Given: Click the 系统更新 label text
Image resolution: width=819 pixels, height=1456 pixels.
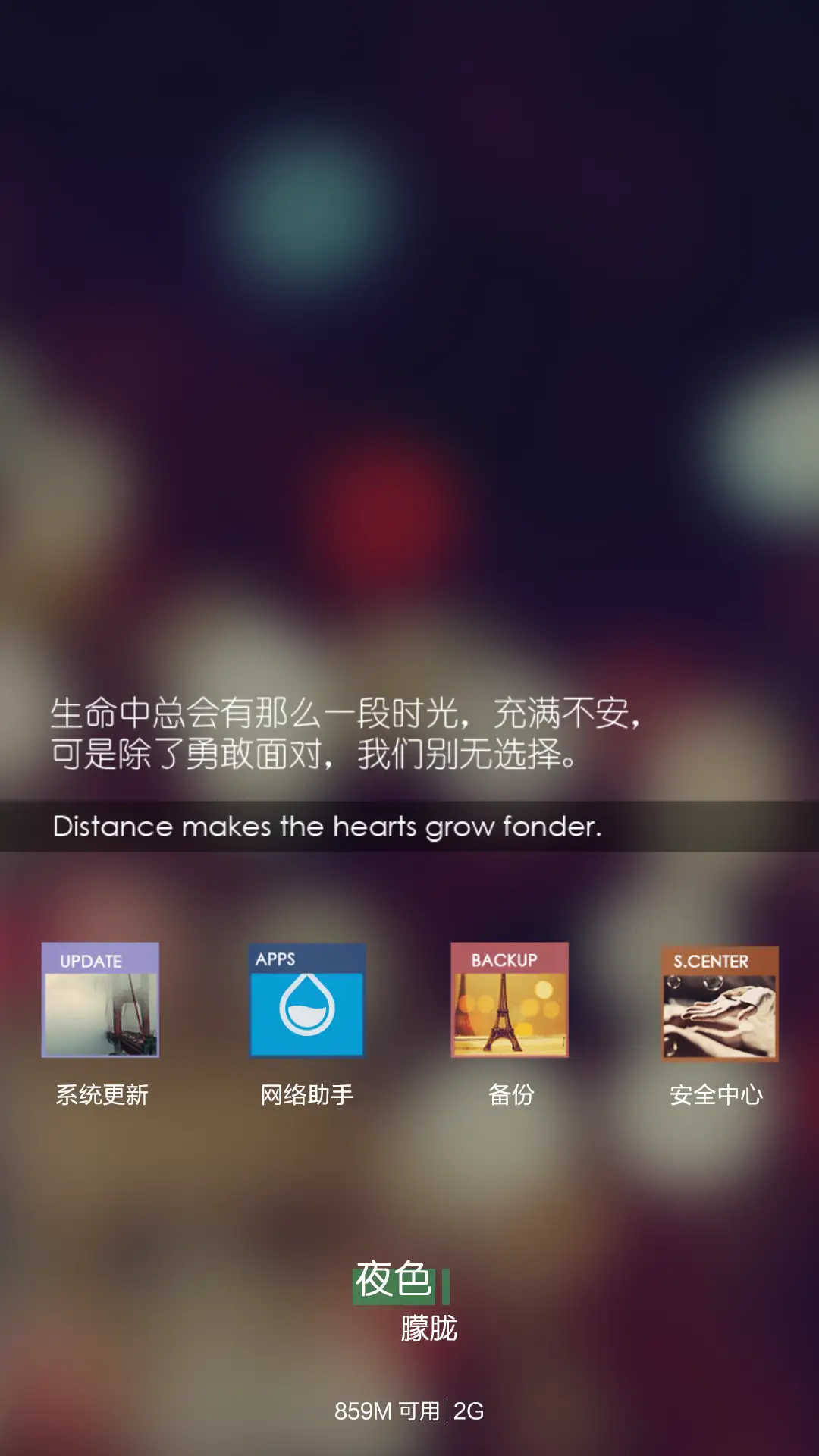Looking at the screenshot, I should (102, 1094).
